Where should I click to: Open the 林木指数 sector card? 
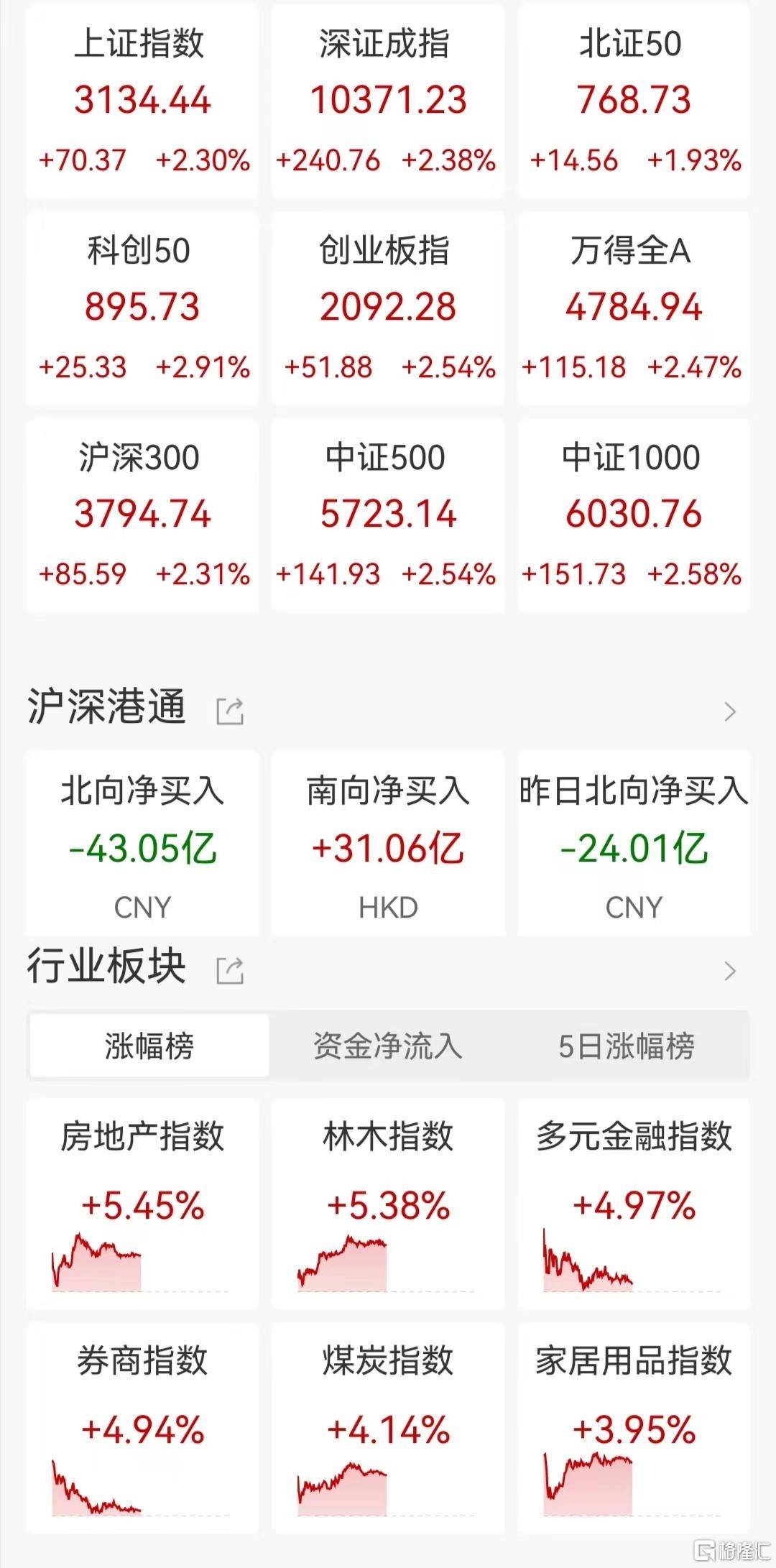tap(388, 1202)
